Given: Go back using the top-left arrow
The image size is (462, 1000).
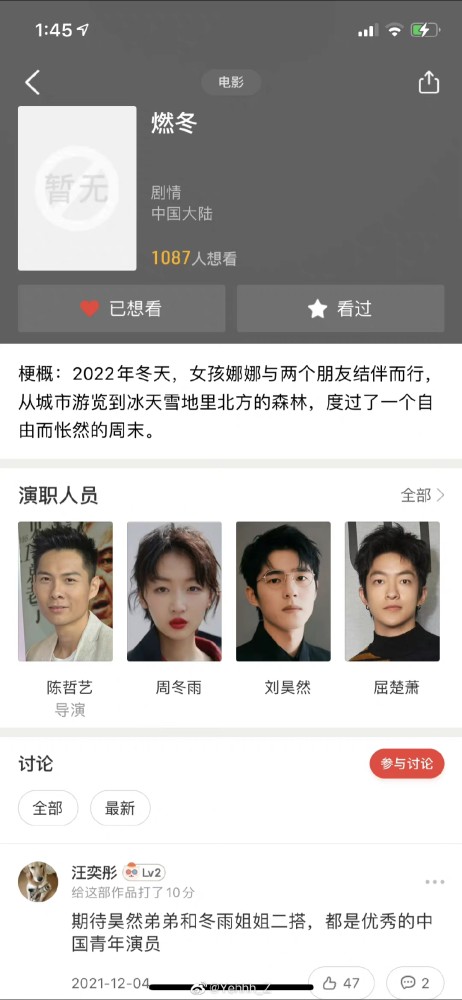Looking at the screenshot, I should (x=32, y=83).
